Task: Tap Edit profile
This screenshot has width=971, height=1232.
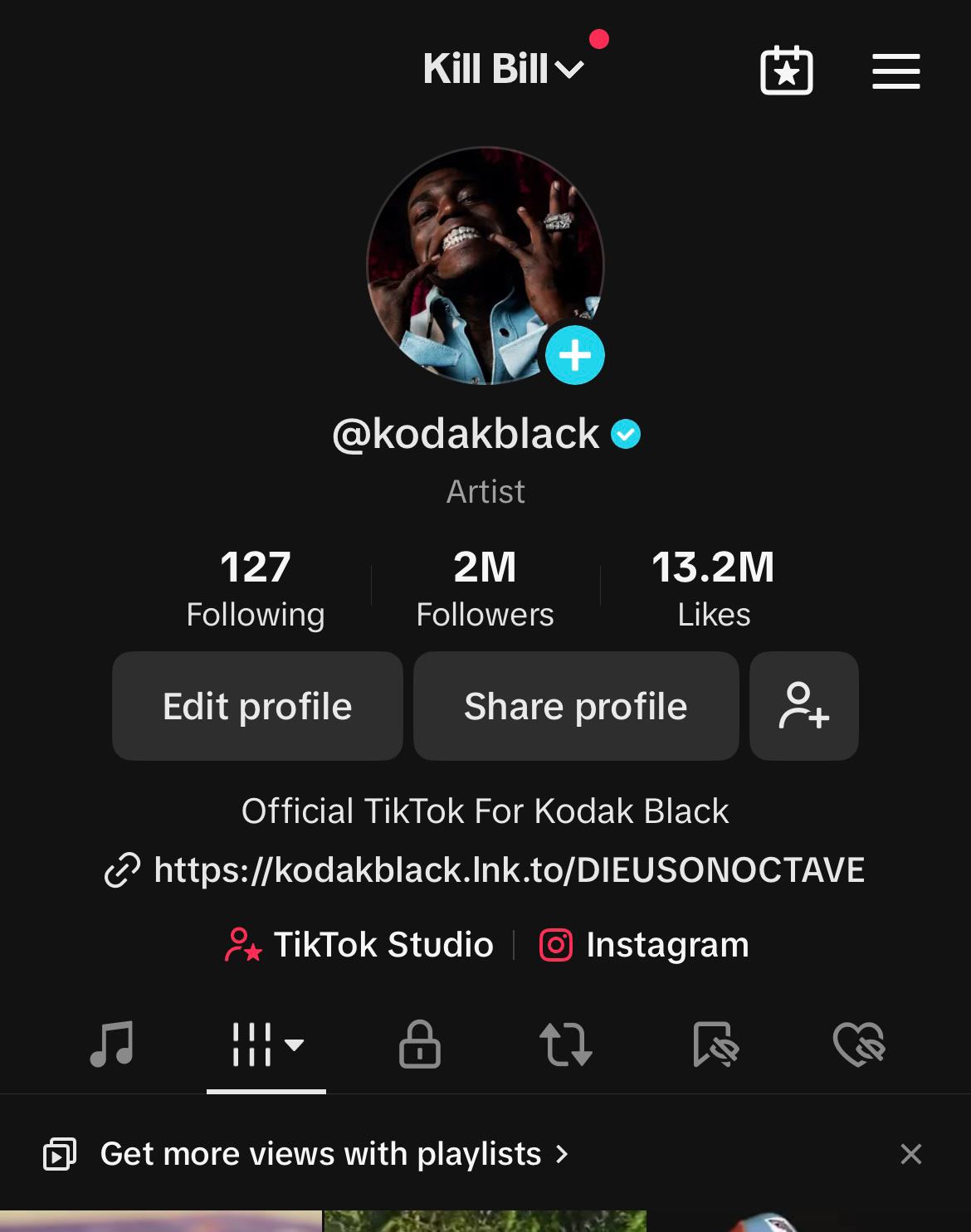Action: tap(257, 706)
